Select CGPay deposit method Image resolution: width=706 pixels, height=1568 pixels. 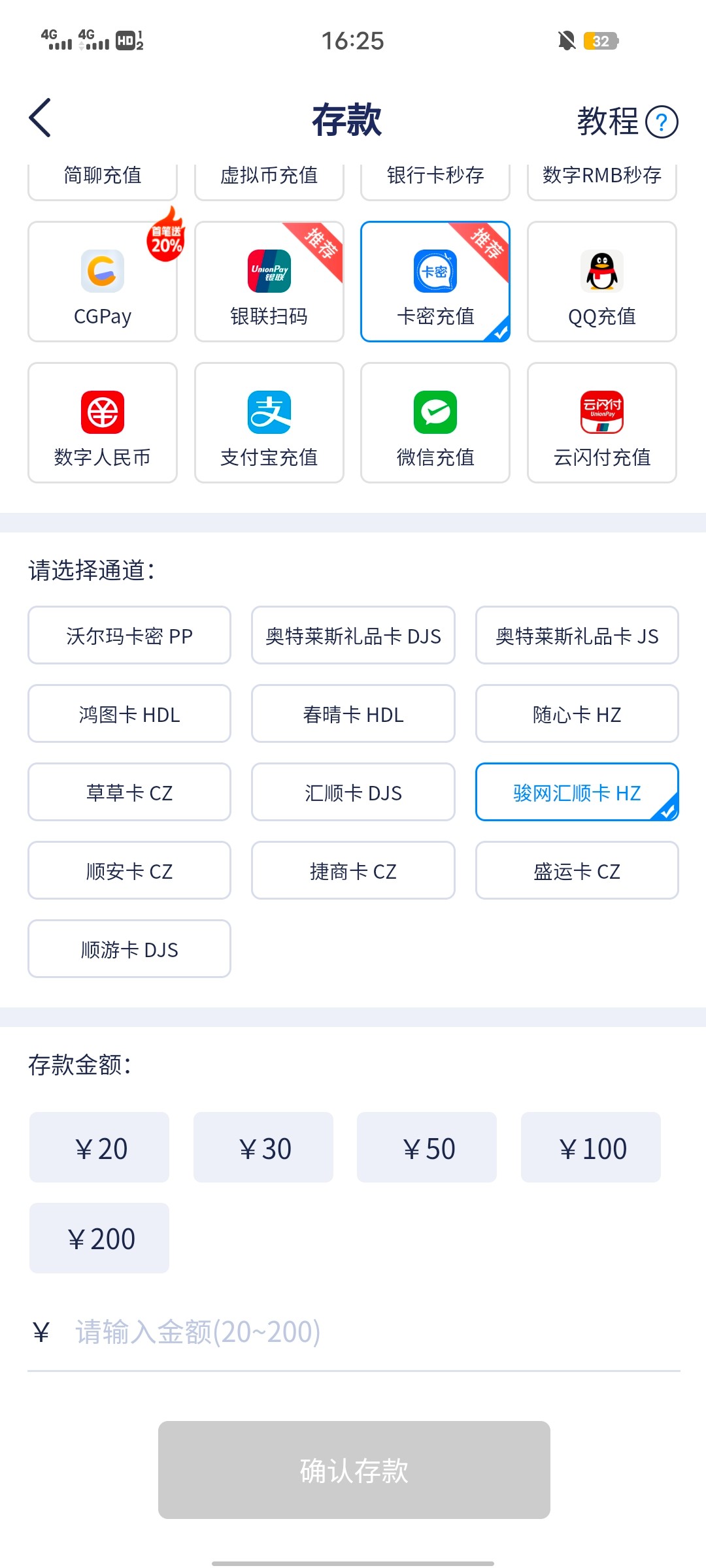point(103,282)
